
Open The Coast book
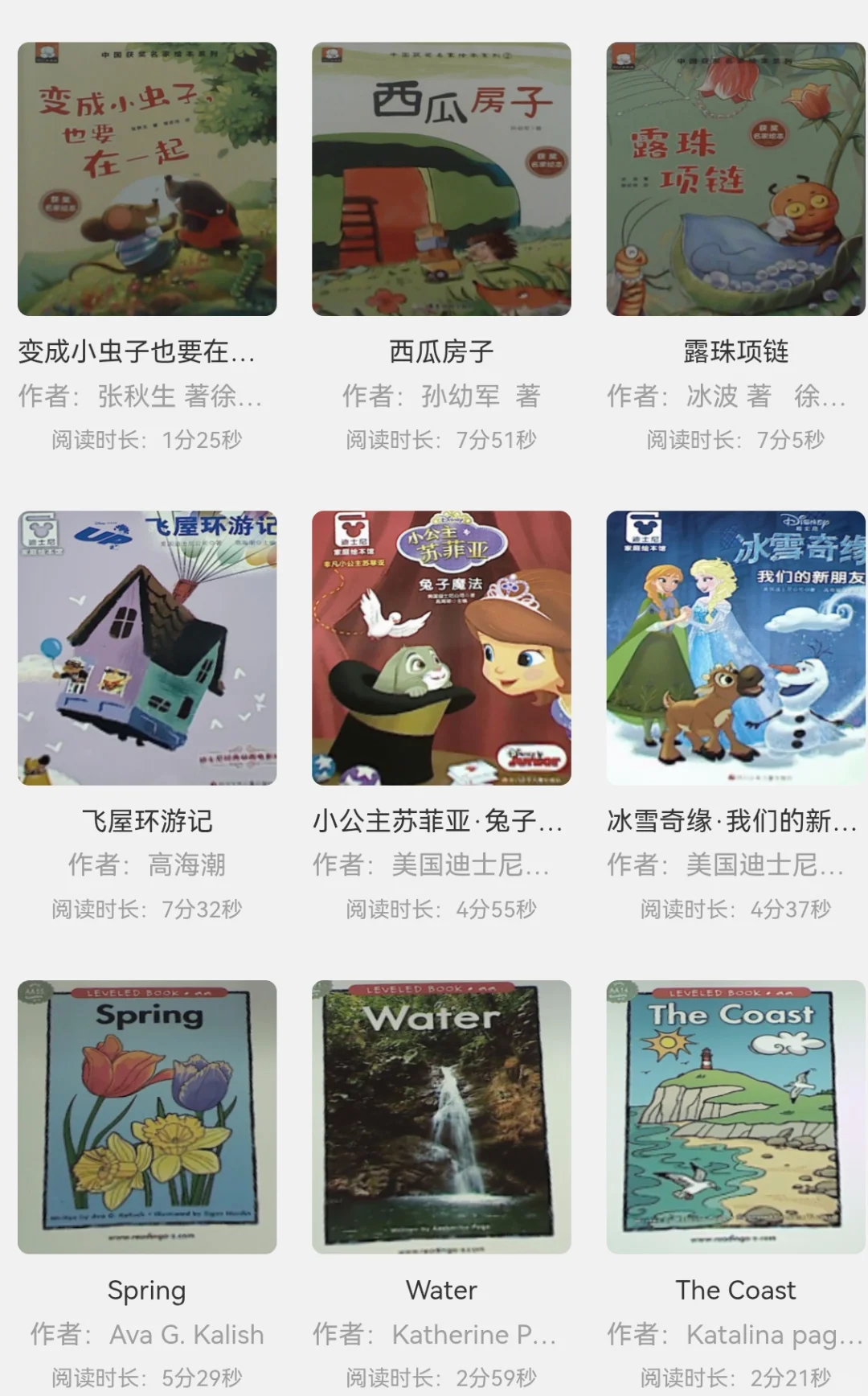tap(735, 1117)
